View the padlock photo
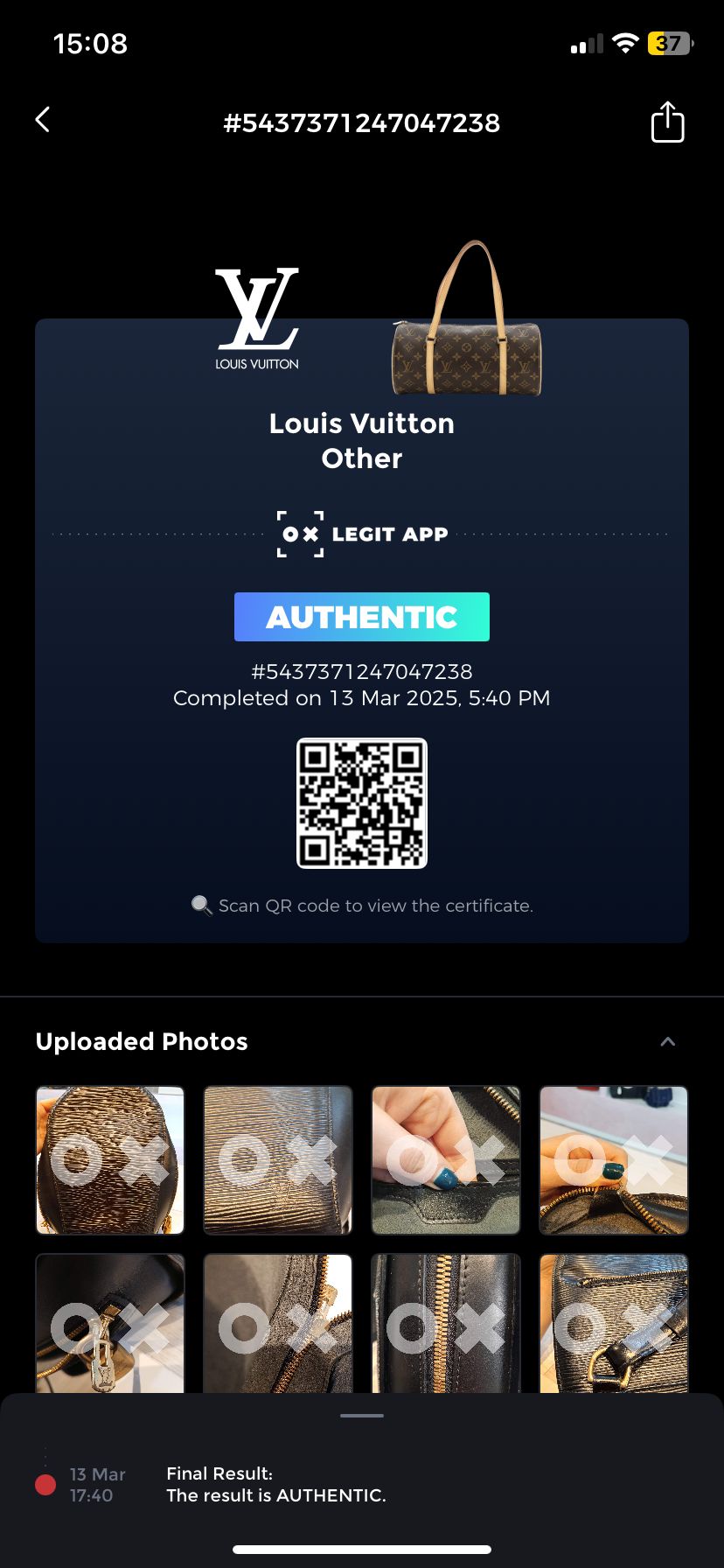The width and height of the screenshot is (724, 1568). click(110, 1323)
